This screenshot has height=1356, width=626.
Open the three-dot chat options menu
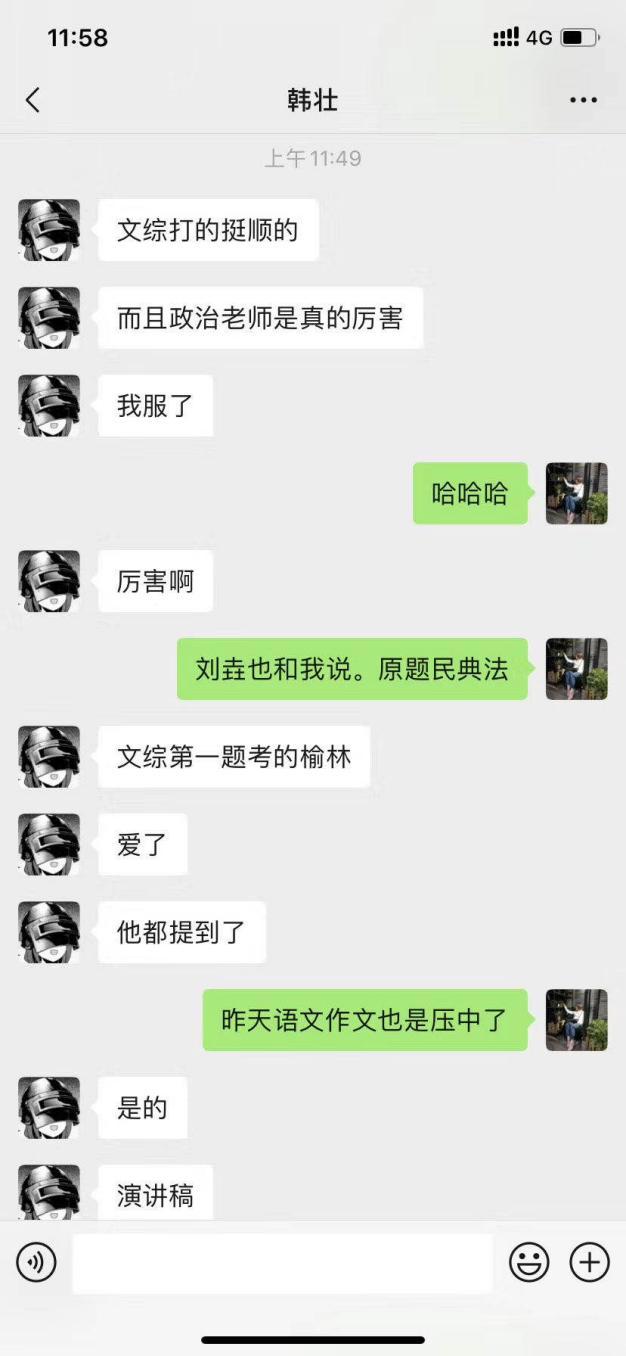click(583, 100)
